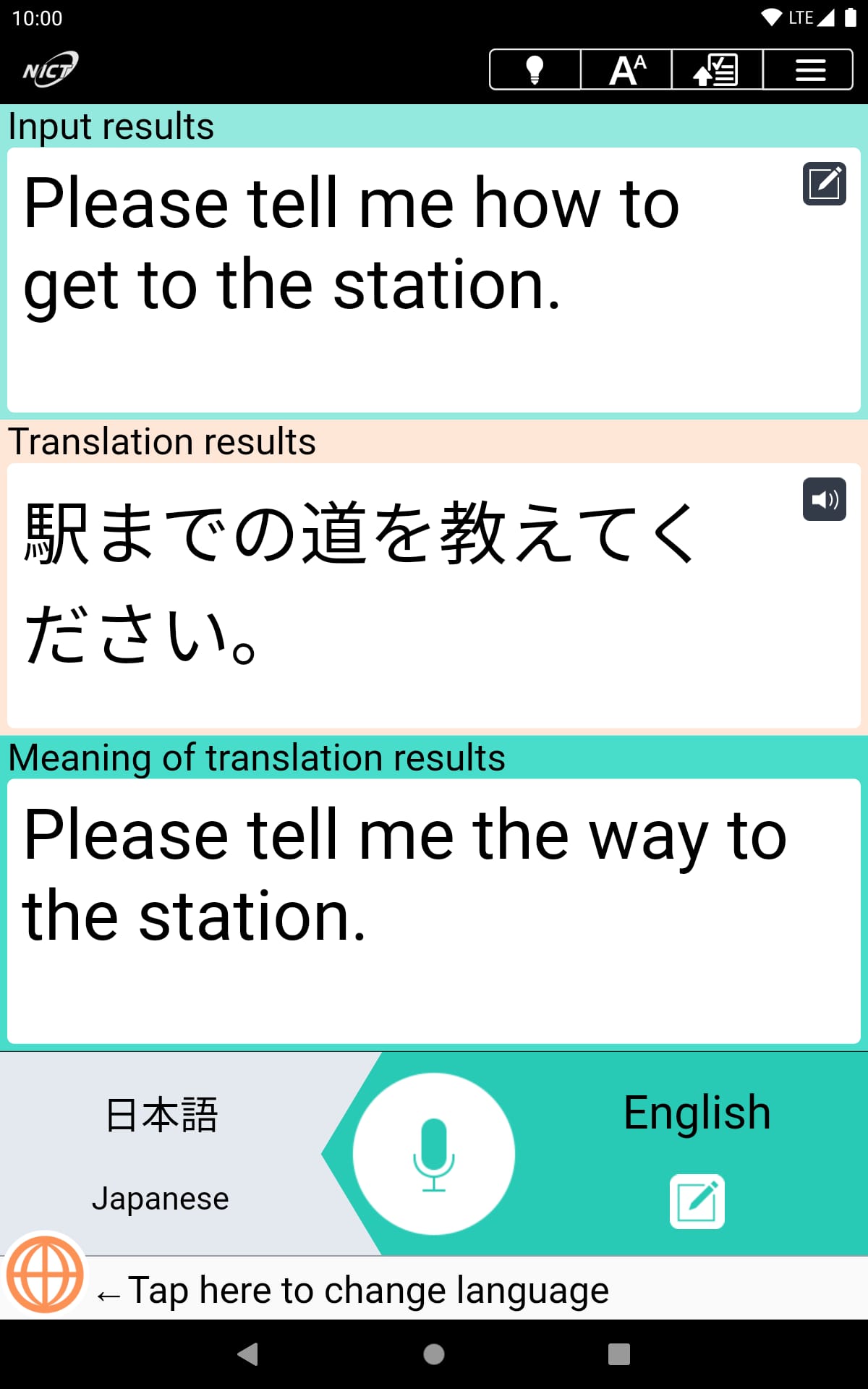Tap the '日本語' language label
This screenshot has width=868, height=1389.
(162, 1113)
